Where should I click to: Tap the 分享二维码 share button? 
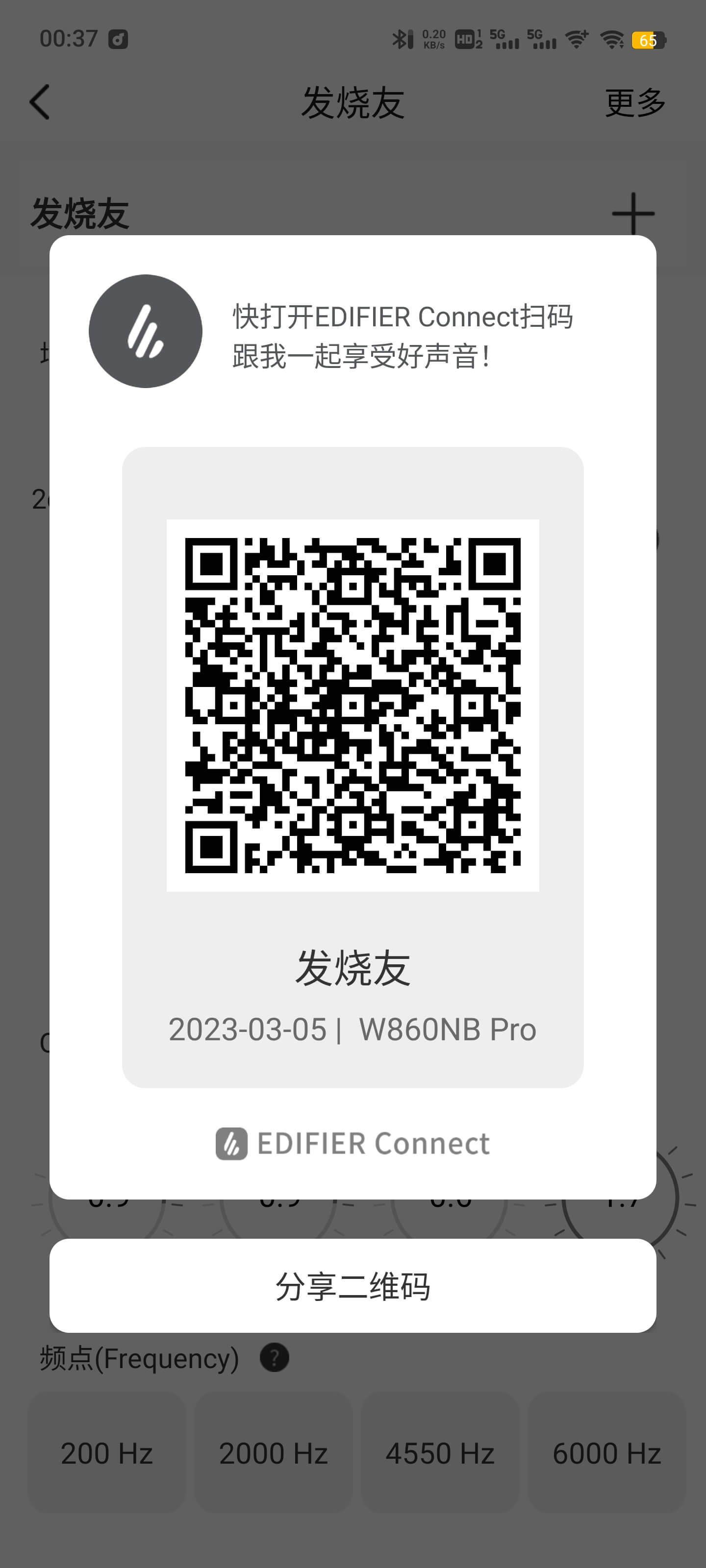click(353, 1286)
